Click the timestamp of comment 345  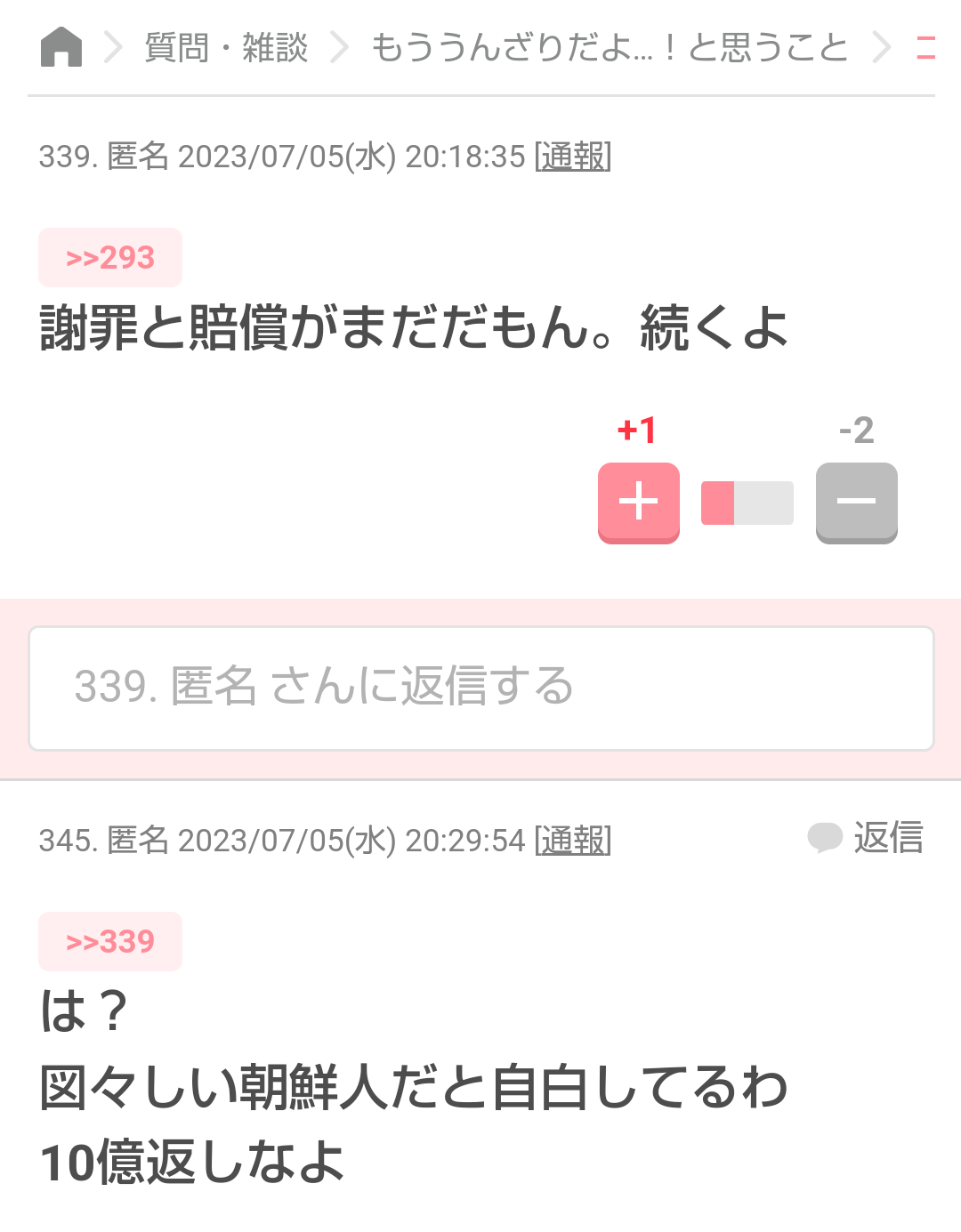[351, 842]
